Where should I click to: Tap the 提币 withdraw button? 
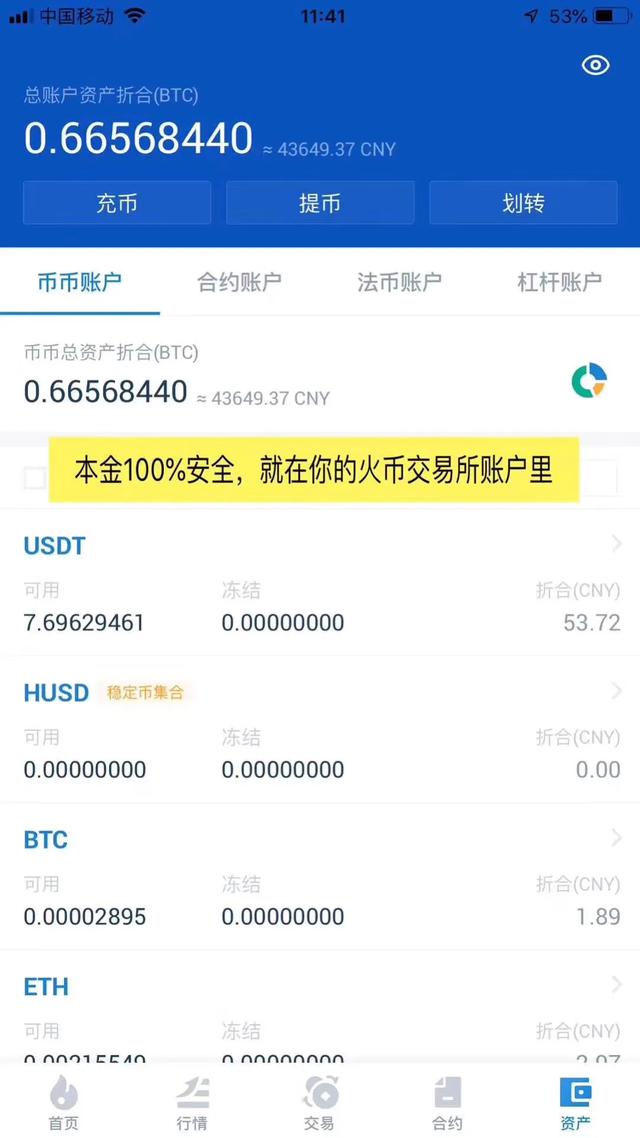320,202
